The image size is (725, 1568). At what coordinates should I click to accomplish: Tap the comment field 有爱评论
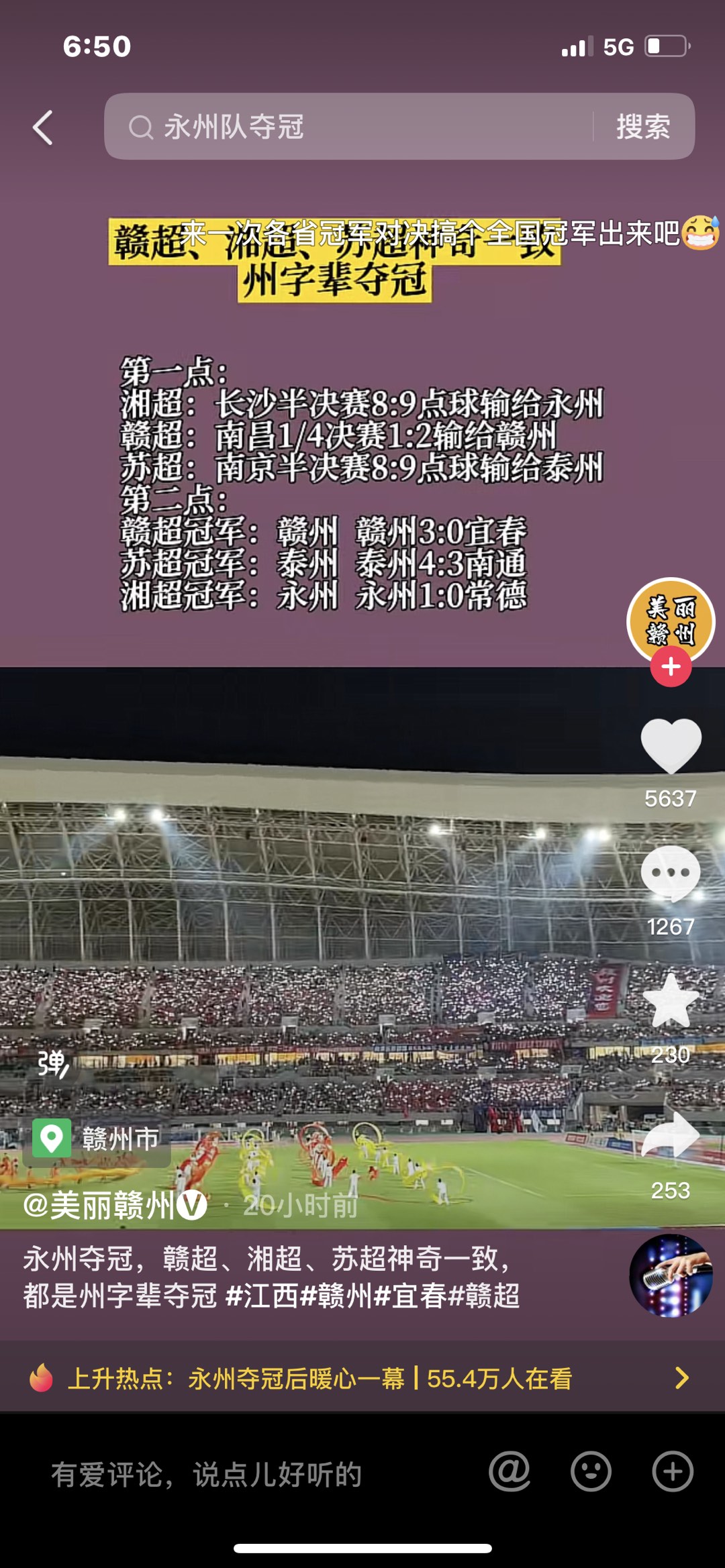(x=208, y=1474)
